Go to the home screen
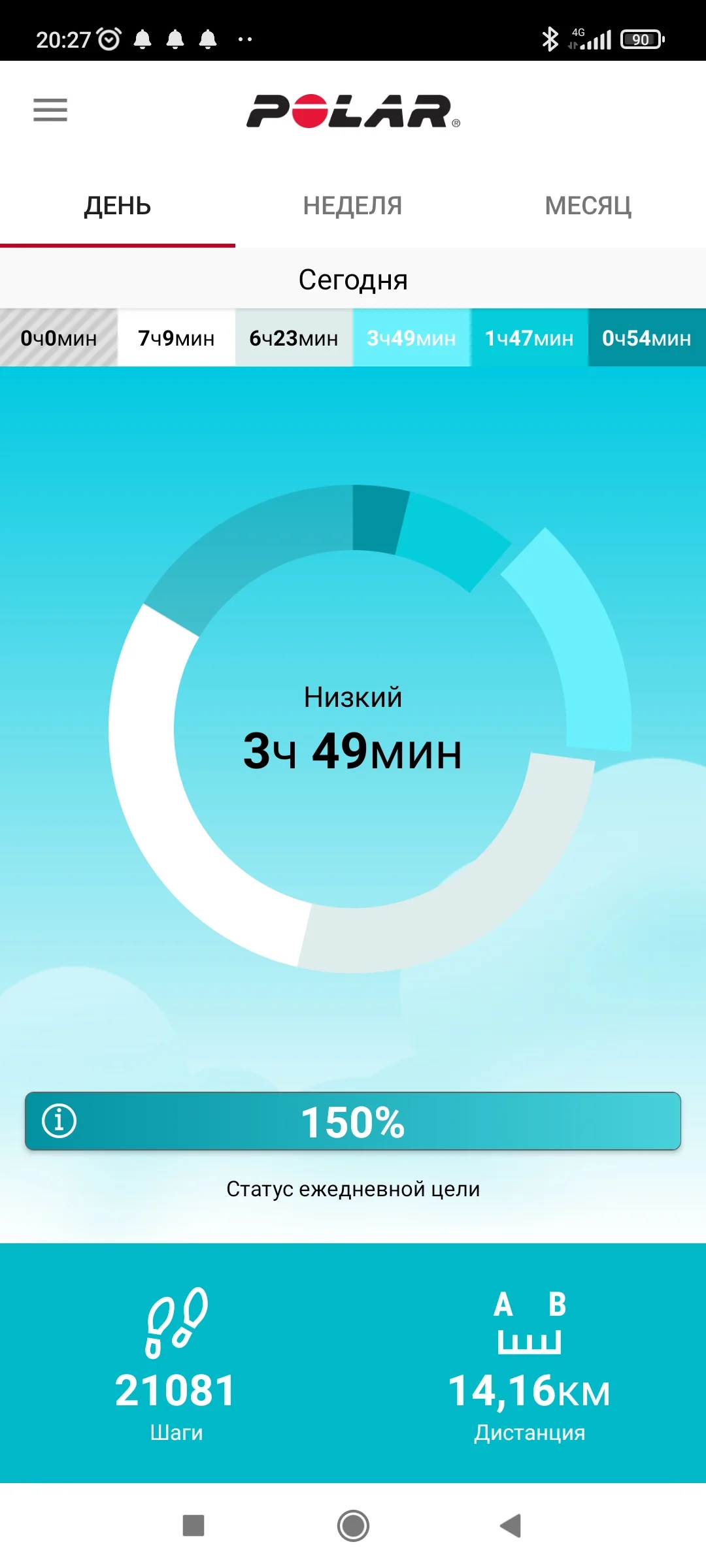The width and height of the screenshot is (706, 1568). coord(353,1526)
